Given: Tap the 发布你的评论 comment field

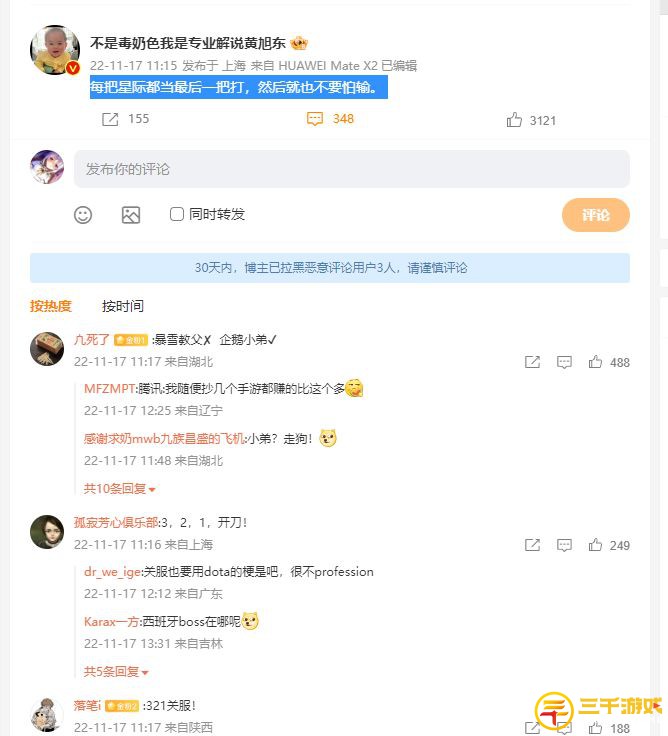Looking at the screenshot, I should tap(351, 169).
